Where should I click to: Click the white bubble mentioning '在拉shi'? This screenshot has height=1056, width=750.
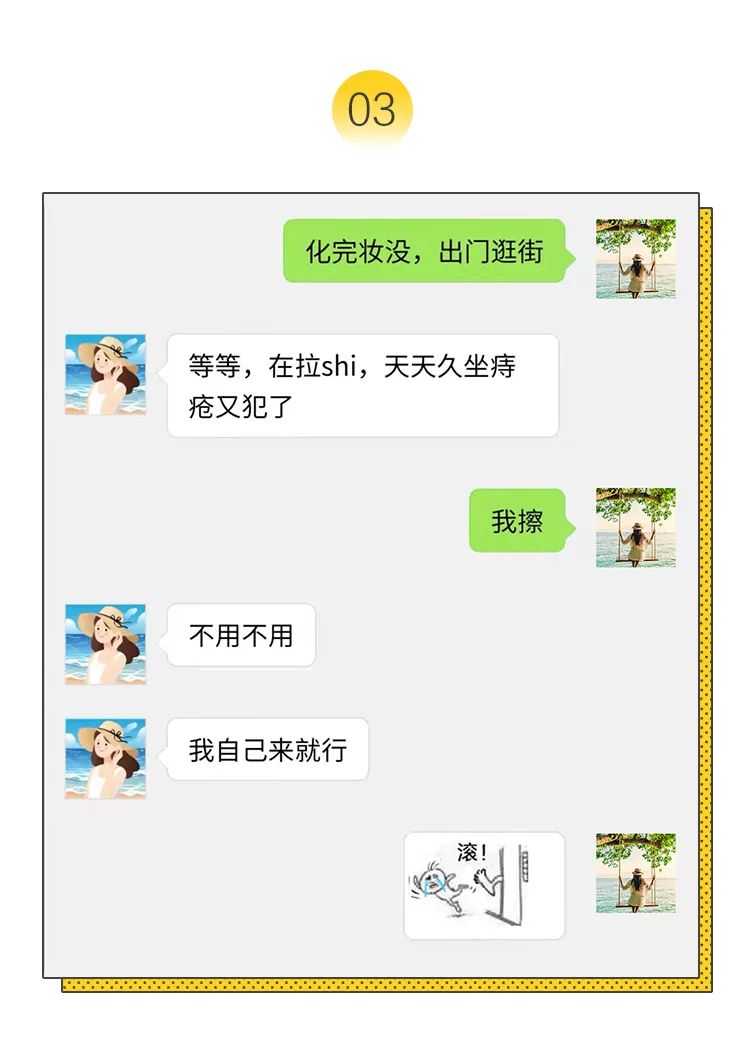click(360, 383)
